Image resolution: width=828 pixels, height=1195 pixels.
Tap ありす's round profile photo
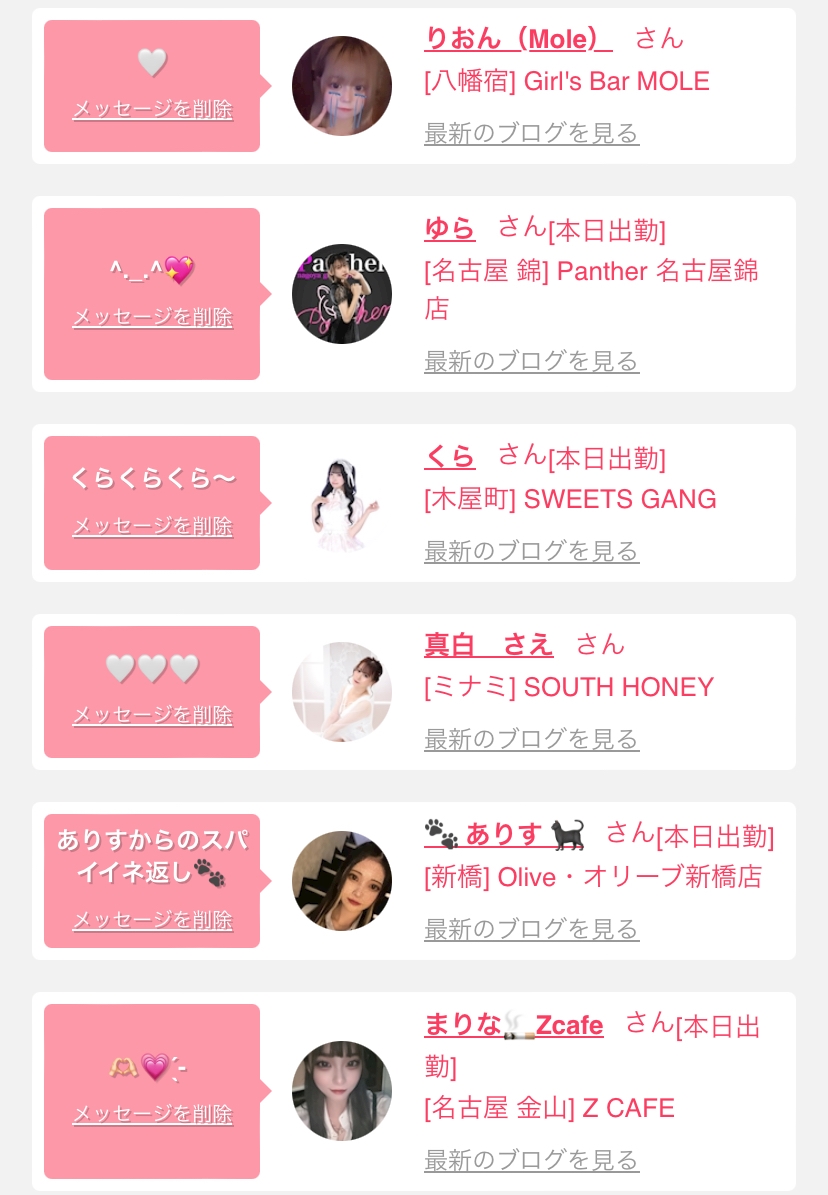click(x=342, y=880)
